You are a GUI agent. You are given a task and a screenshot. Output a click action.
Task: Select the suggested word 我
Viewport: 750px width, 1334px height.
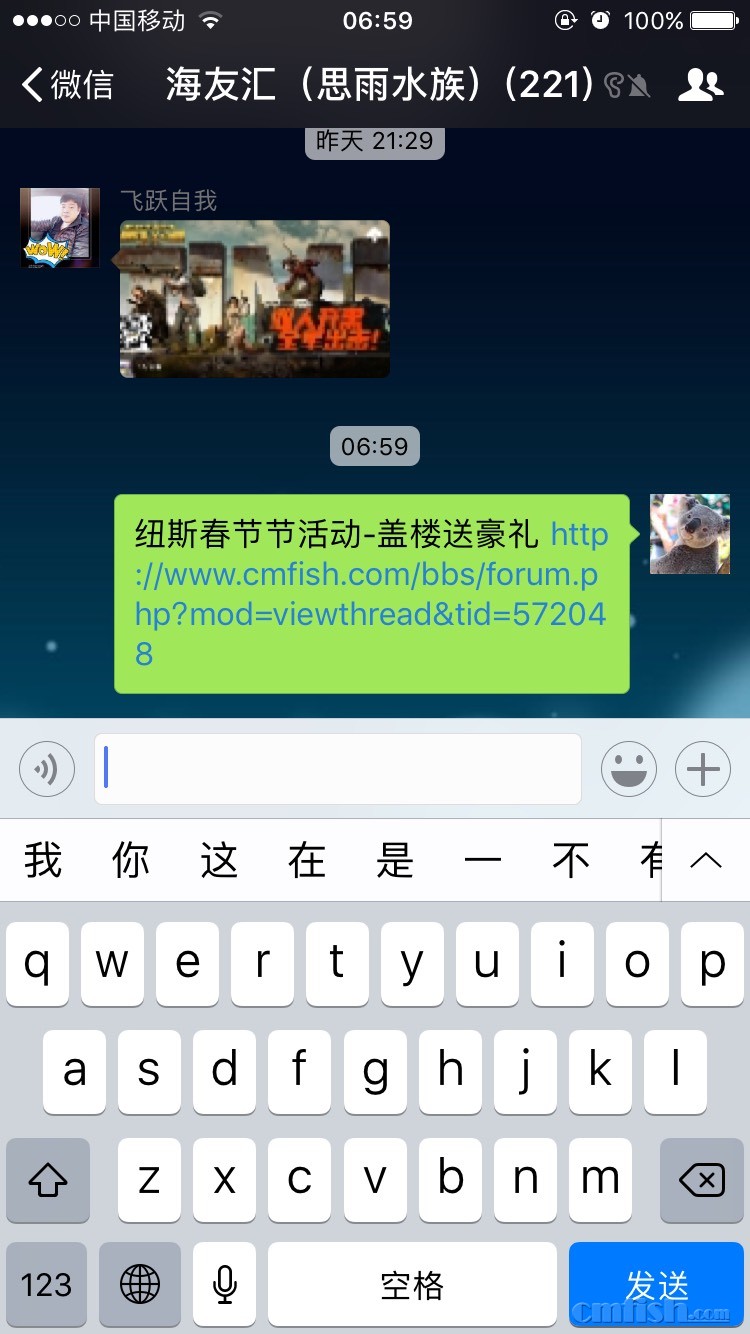tap(43, 860)
